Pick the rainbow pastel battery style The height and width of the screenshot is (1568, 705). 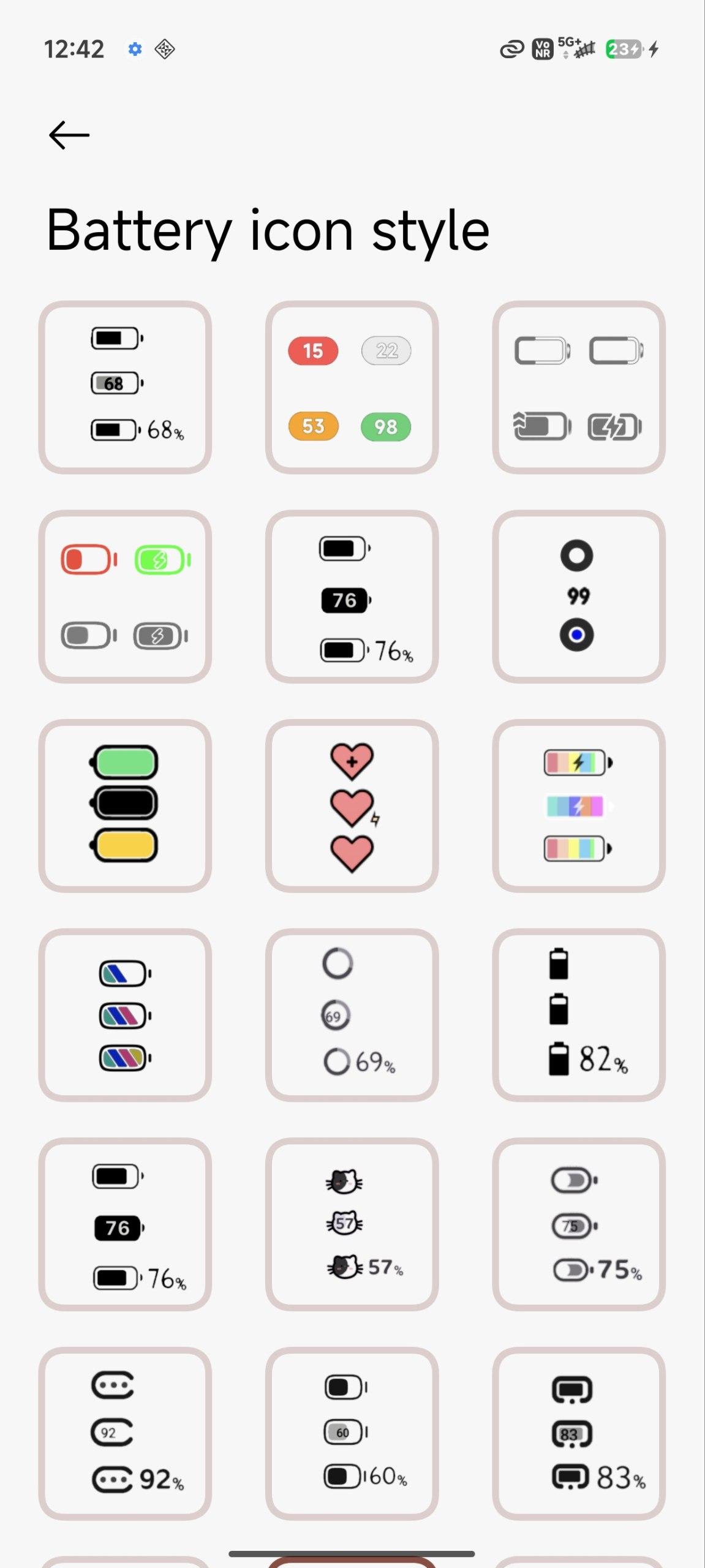[x=578, y=805]
